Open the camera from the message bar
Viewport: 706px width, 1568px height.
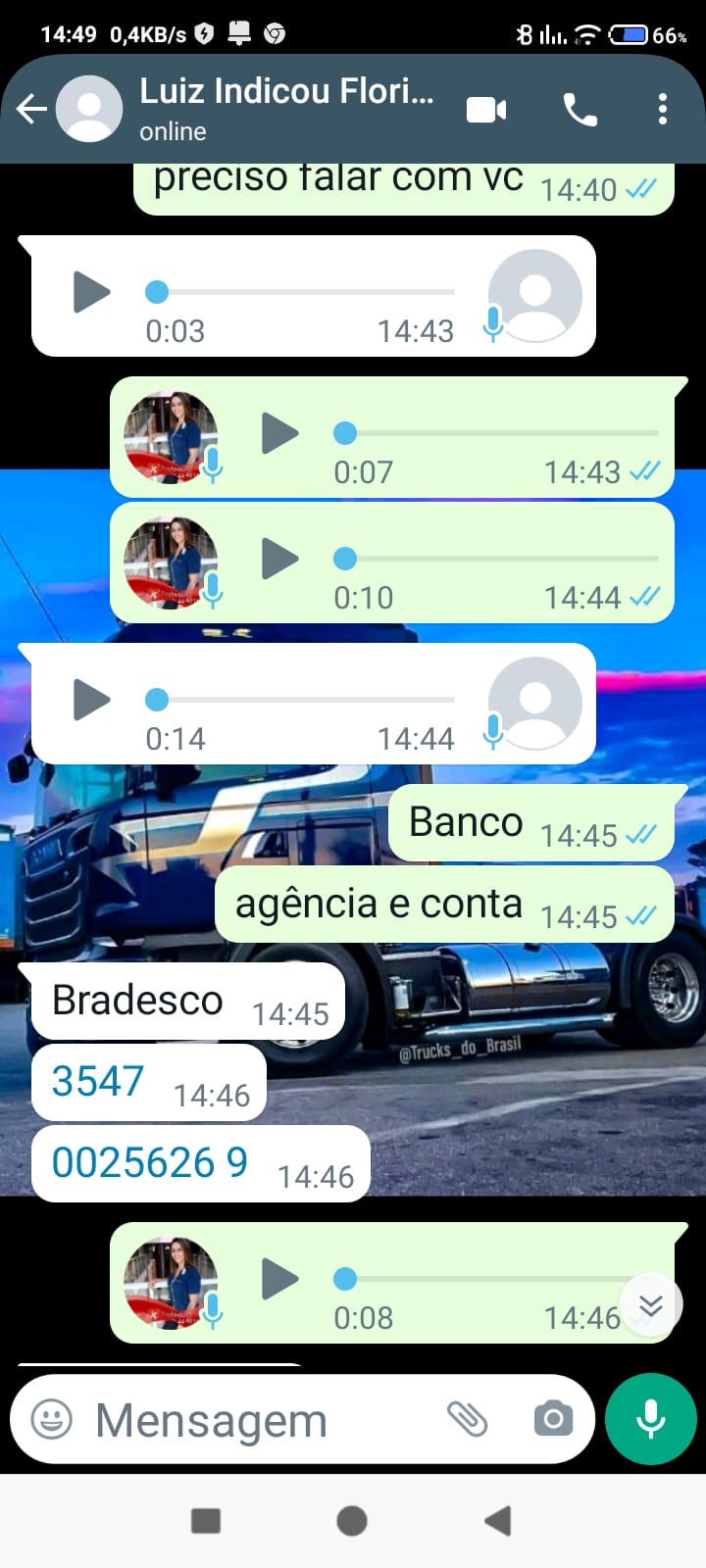tap(553, 1419)
